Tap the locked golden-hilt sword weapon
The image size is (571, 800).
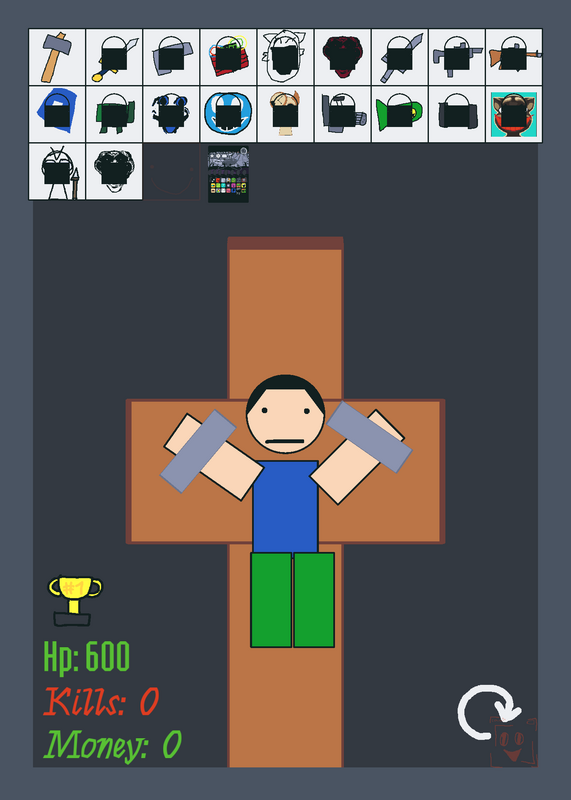coord(114,57)
